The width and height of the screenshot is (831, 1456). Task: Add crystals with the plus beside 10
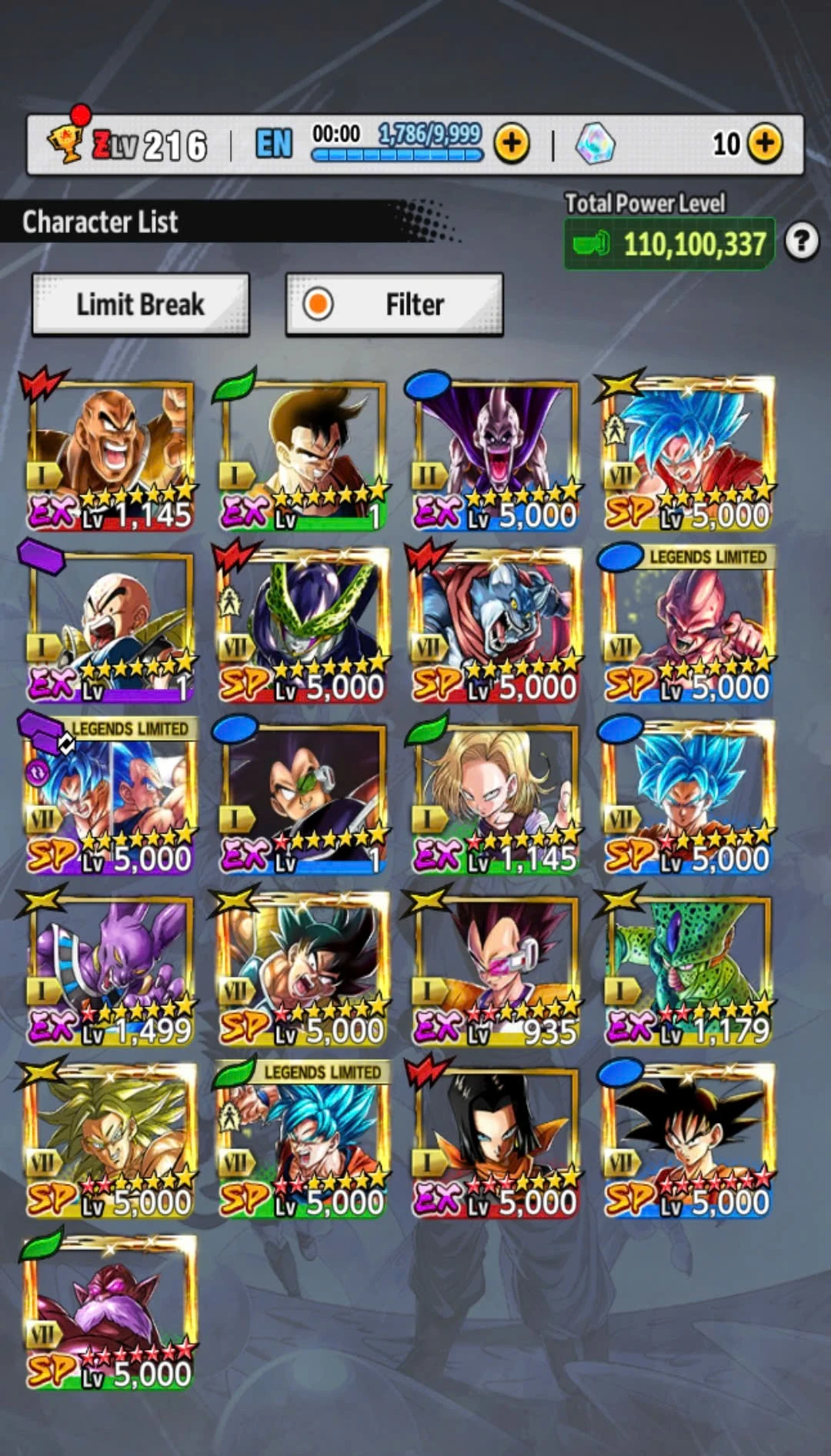click(765, 144)
